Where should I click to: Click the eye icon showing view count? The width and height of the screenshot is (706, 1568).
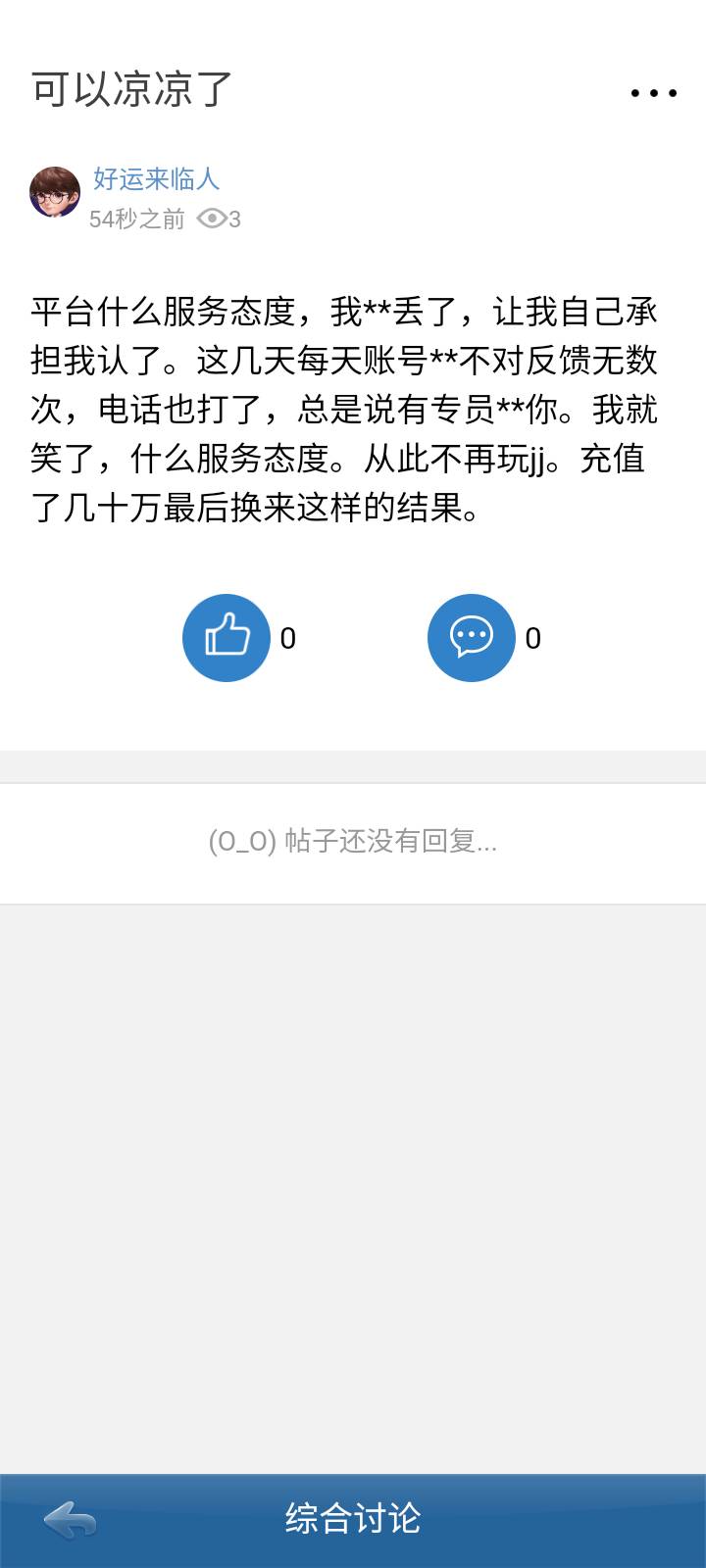click(x=215, y=220)
